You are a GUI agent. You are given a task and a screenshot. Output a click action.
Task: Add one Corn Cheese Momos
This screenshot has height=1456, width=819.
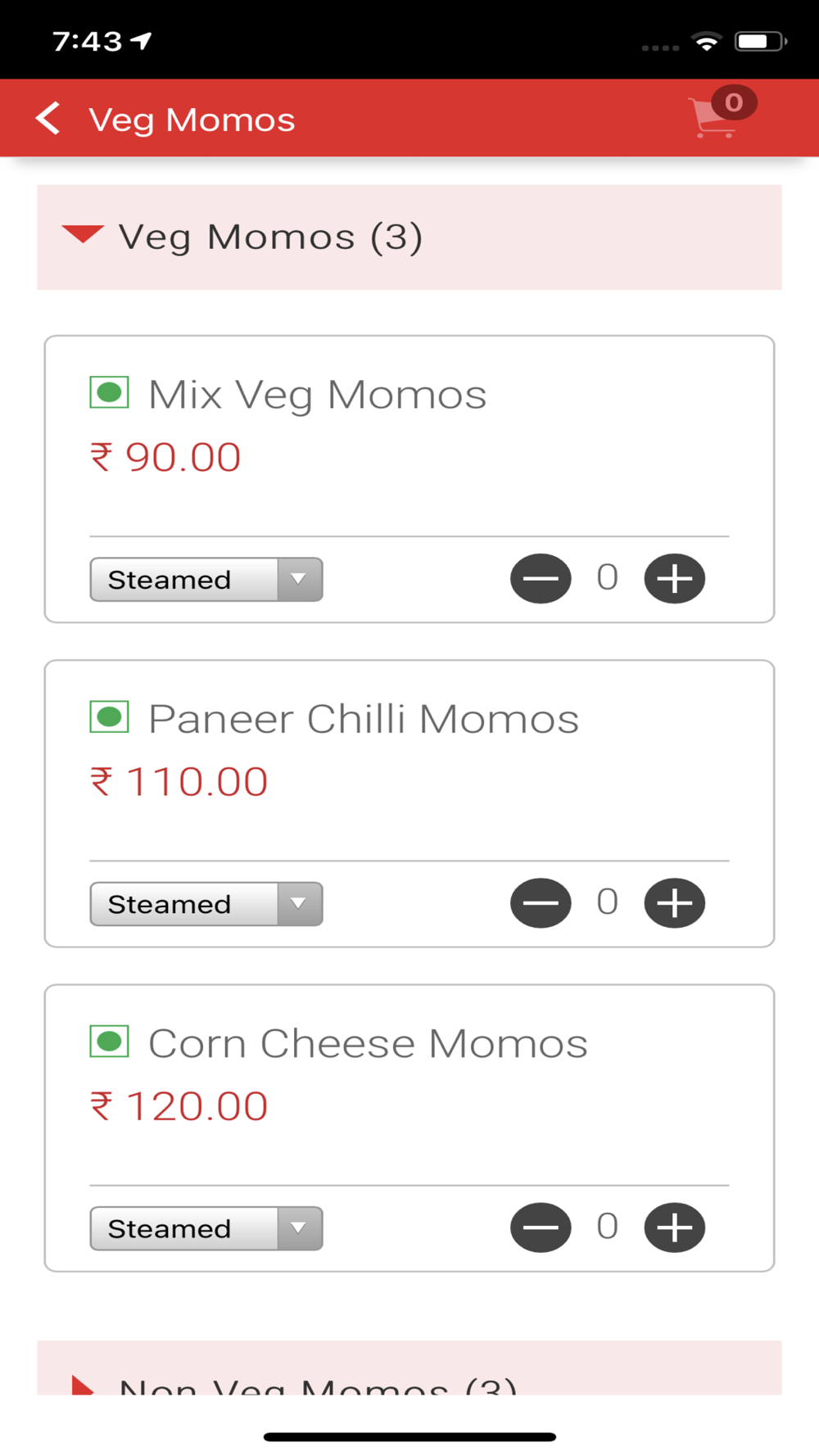point(675,1228)
